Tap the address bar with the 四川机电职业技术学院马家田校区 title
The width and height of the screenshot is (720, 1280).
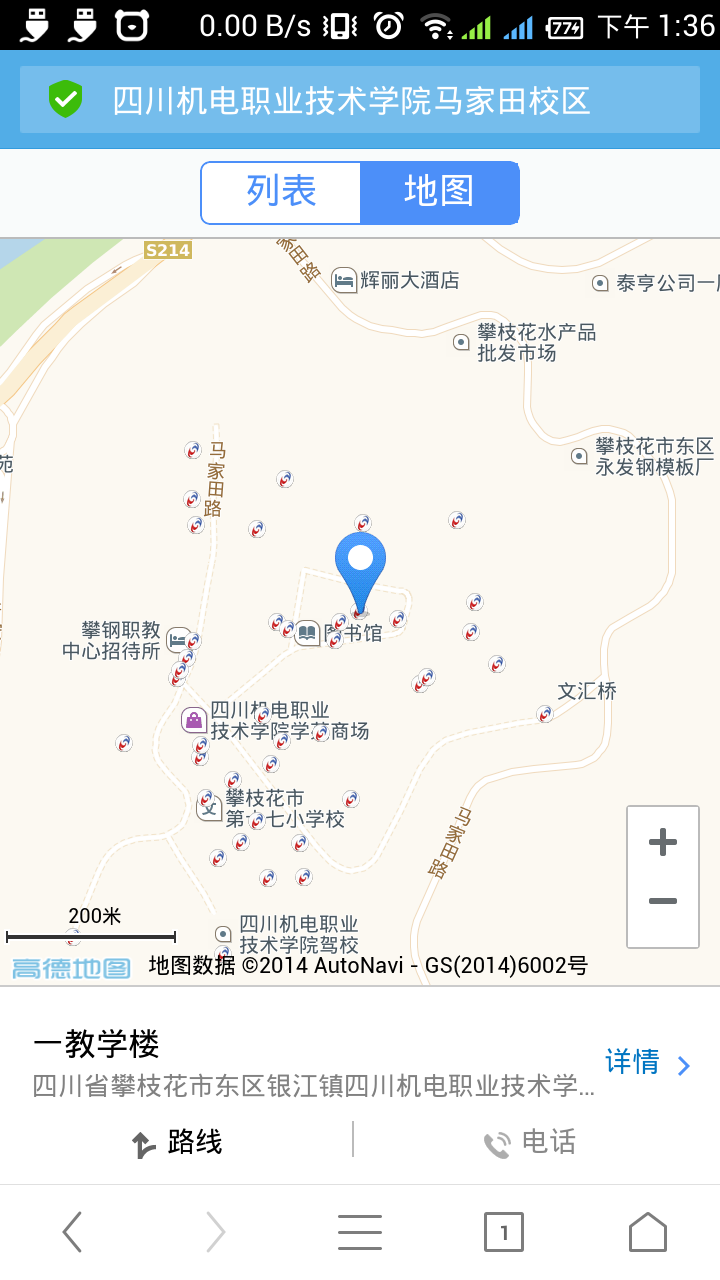pos(360,100)
